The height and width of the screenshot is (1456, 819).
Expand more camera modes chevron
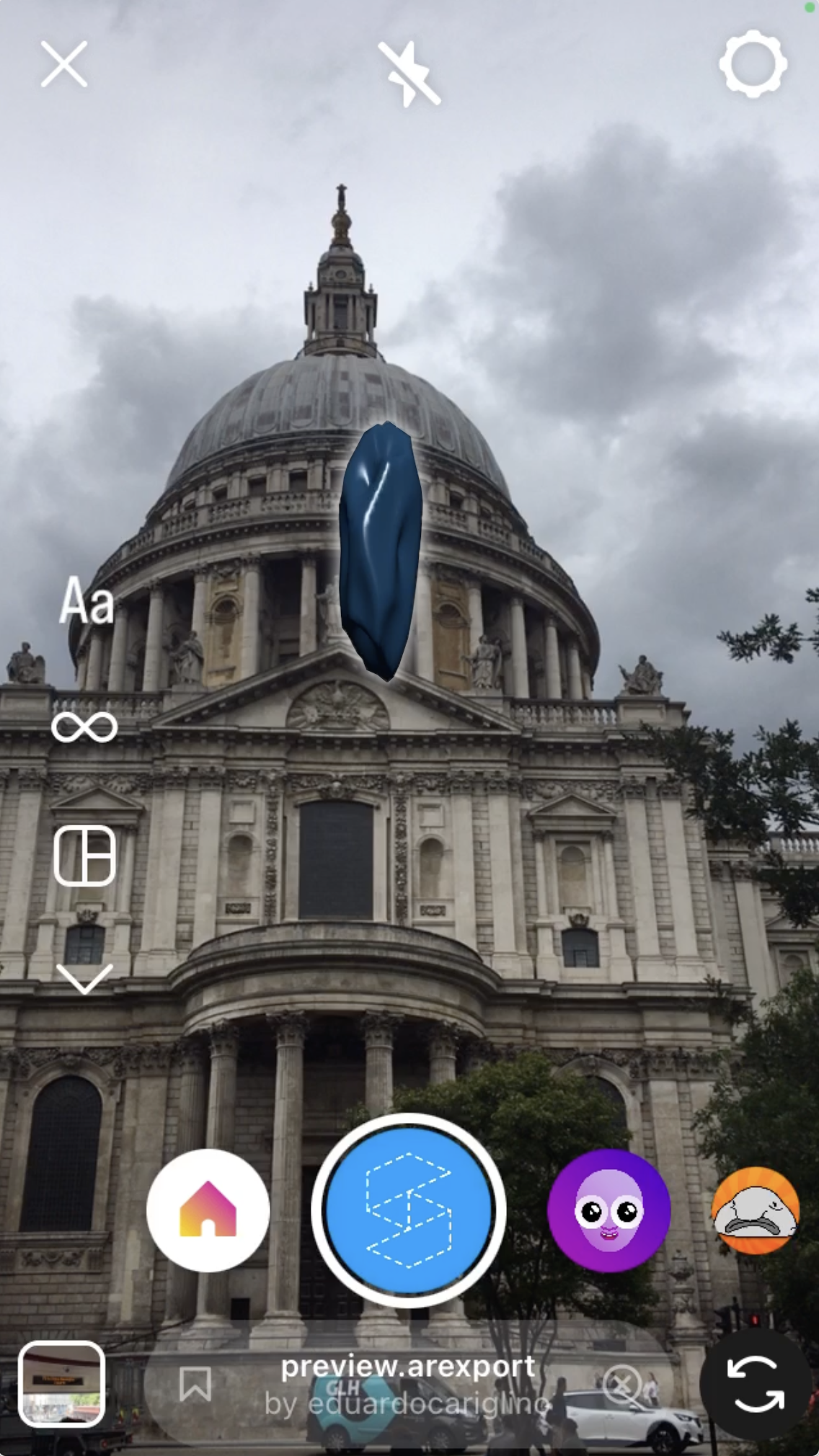[x=84, y=978]
